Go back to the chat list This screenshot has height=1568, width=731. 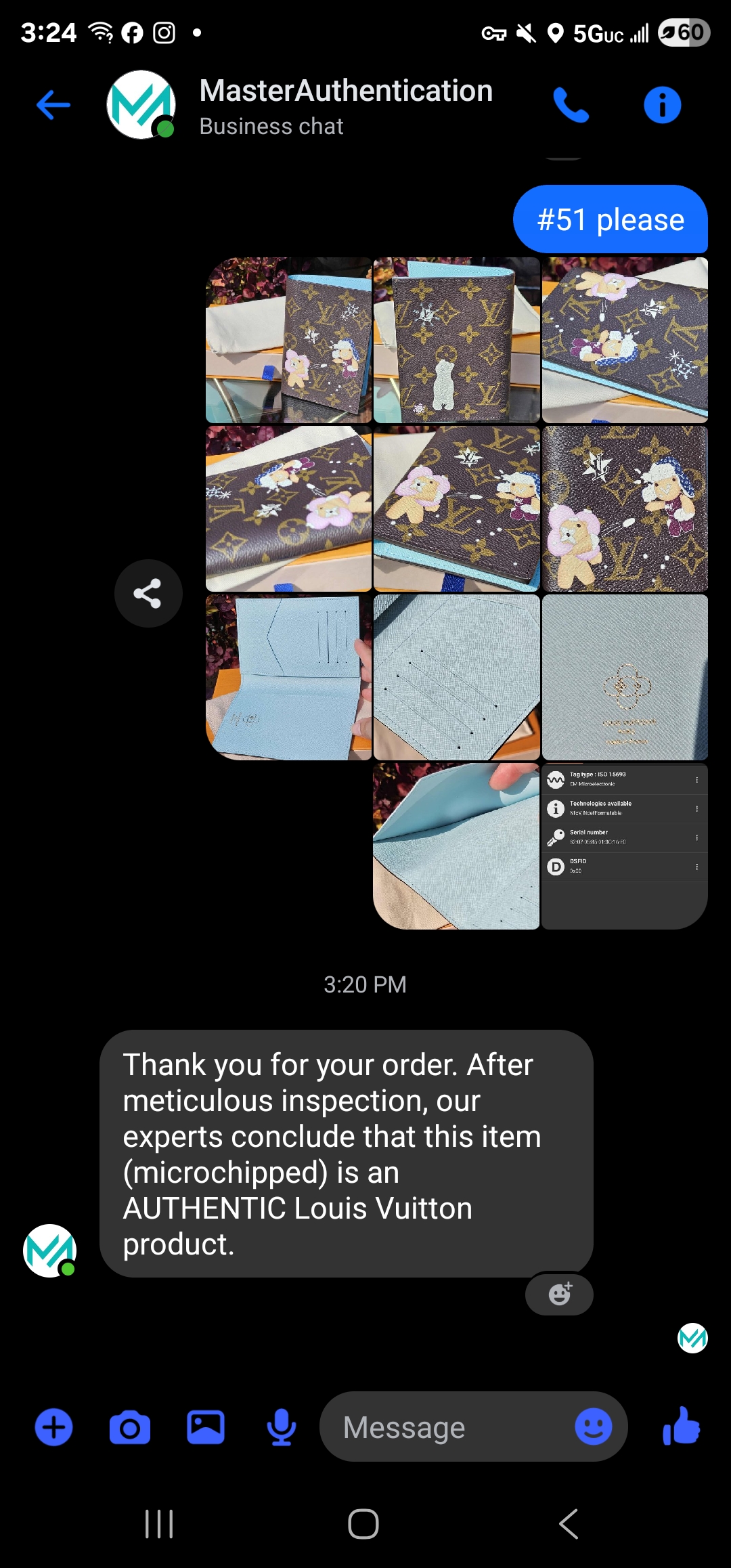(53, 105)
